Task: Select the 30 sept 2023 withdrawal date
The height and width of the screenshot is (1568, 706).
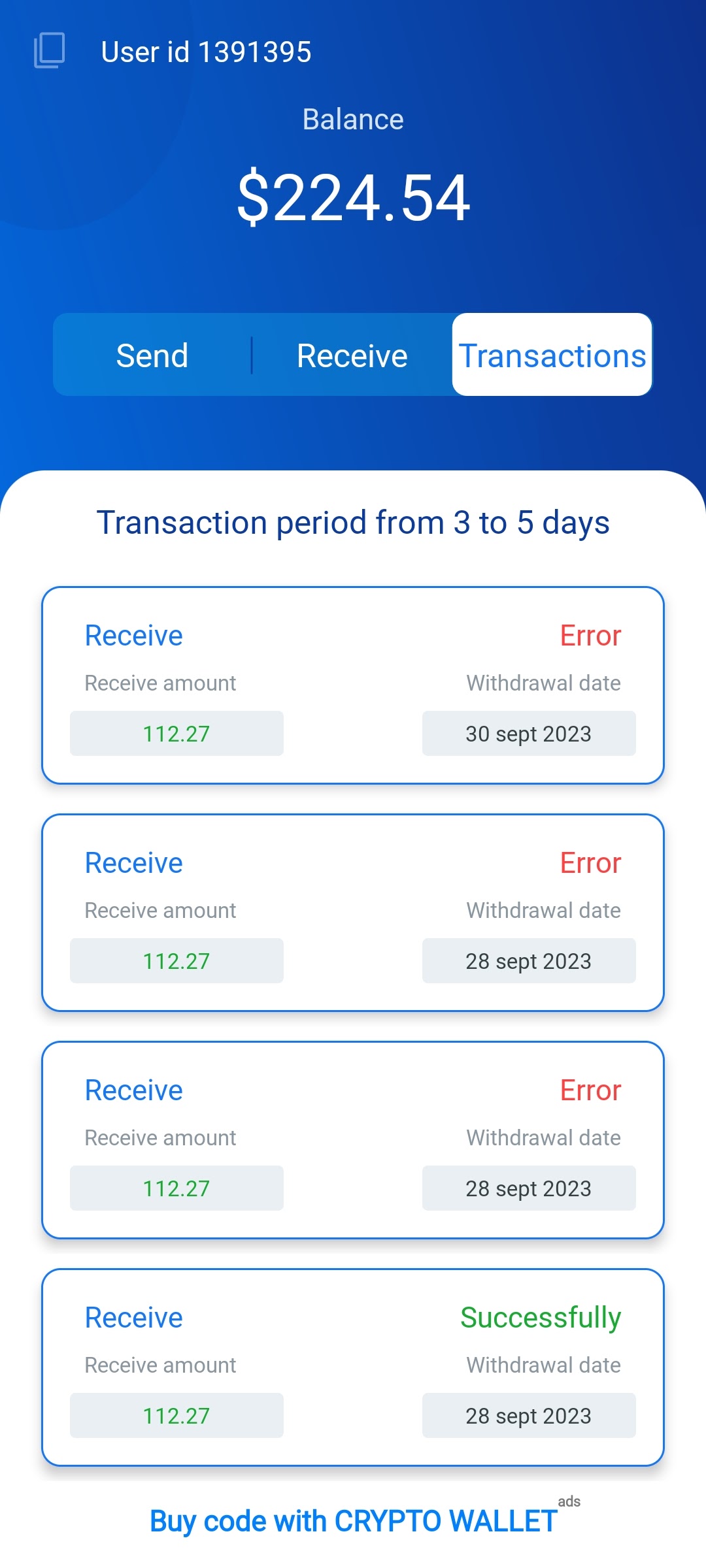Action: click(528, 734)
